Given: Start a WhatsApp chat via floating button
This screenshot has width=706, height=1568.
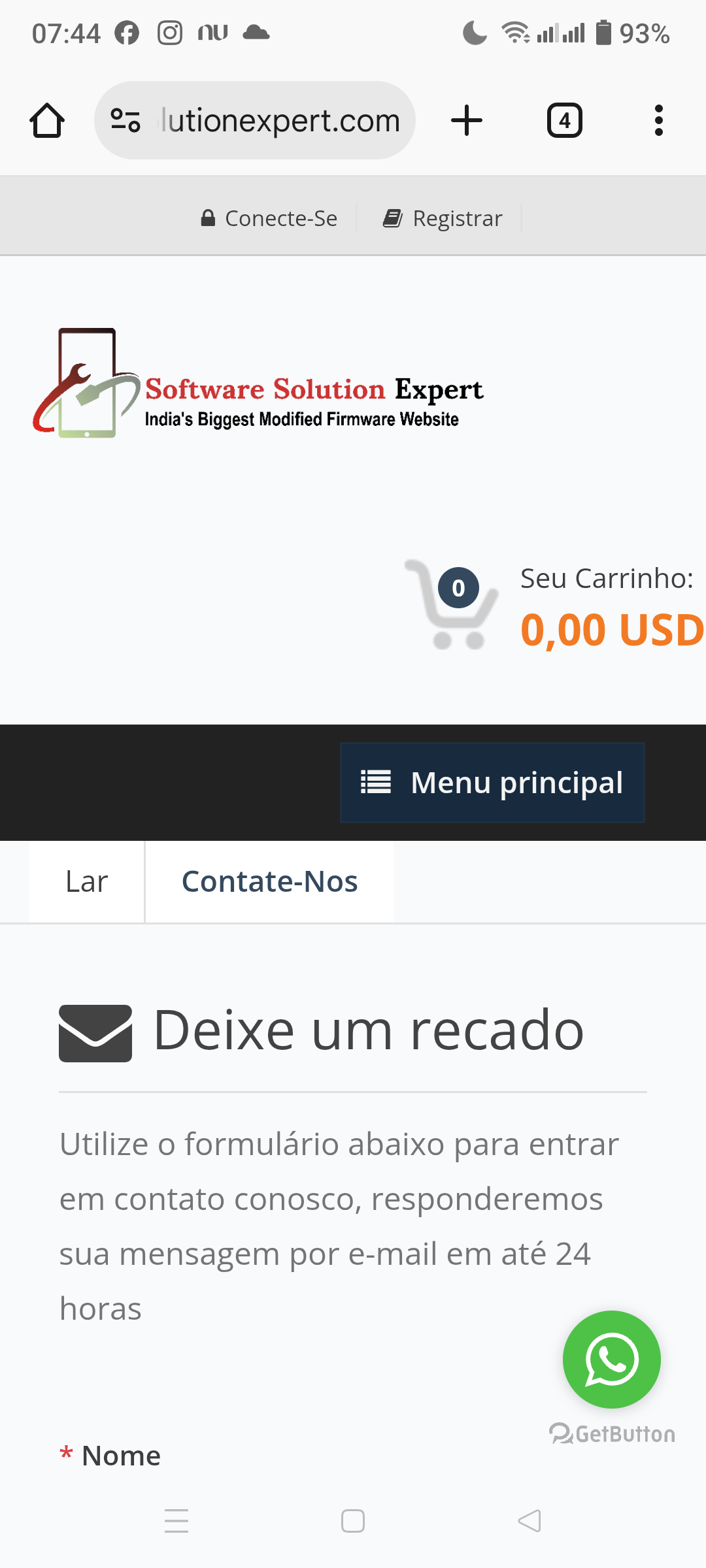Looking at the screenshot, I should 611,1360.
